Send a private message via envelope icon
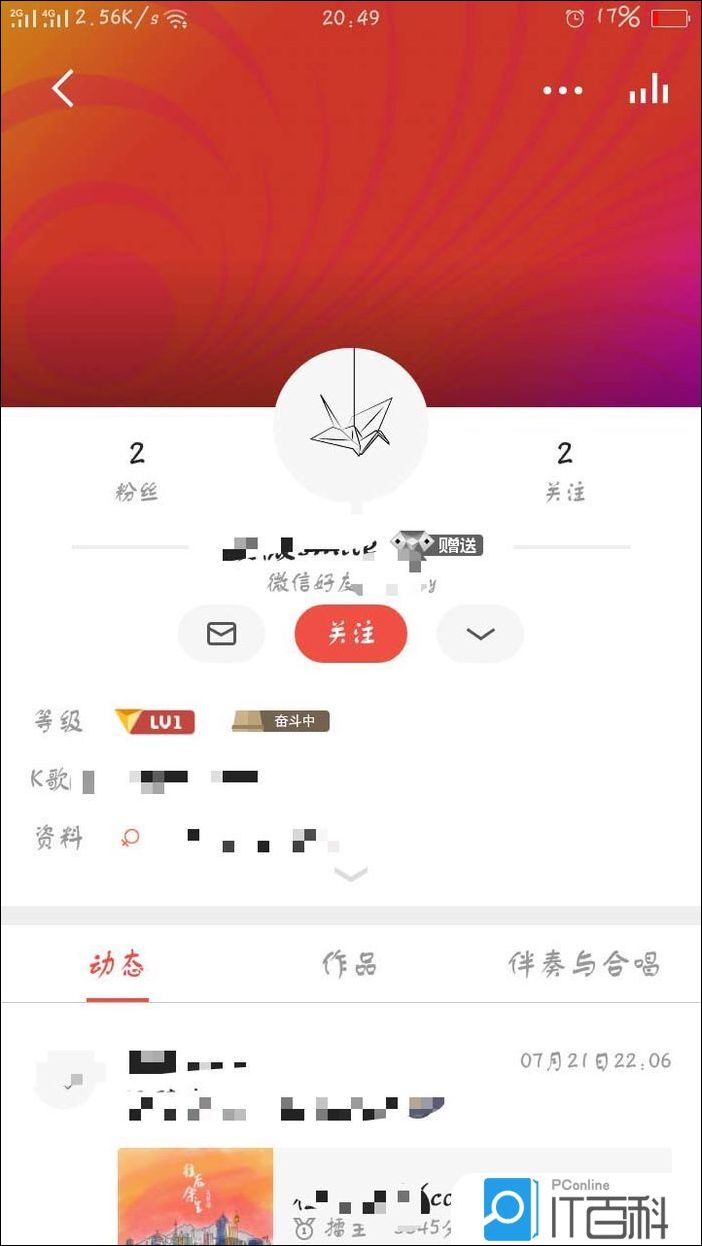 pos(221,634)
